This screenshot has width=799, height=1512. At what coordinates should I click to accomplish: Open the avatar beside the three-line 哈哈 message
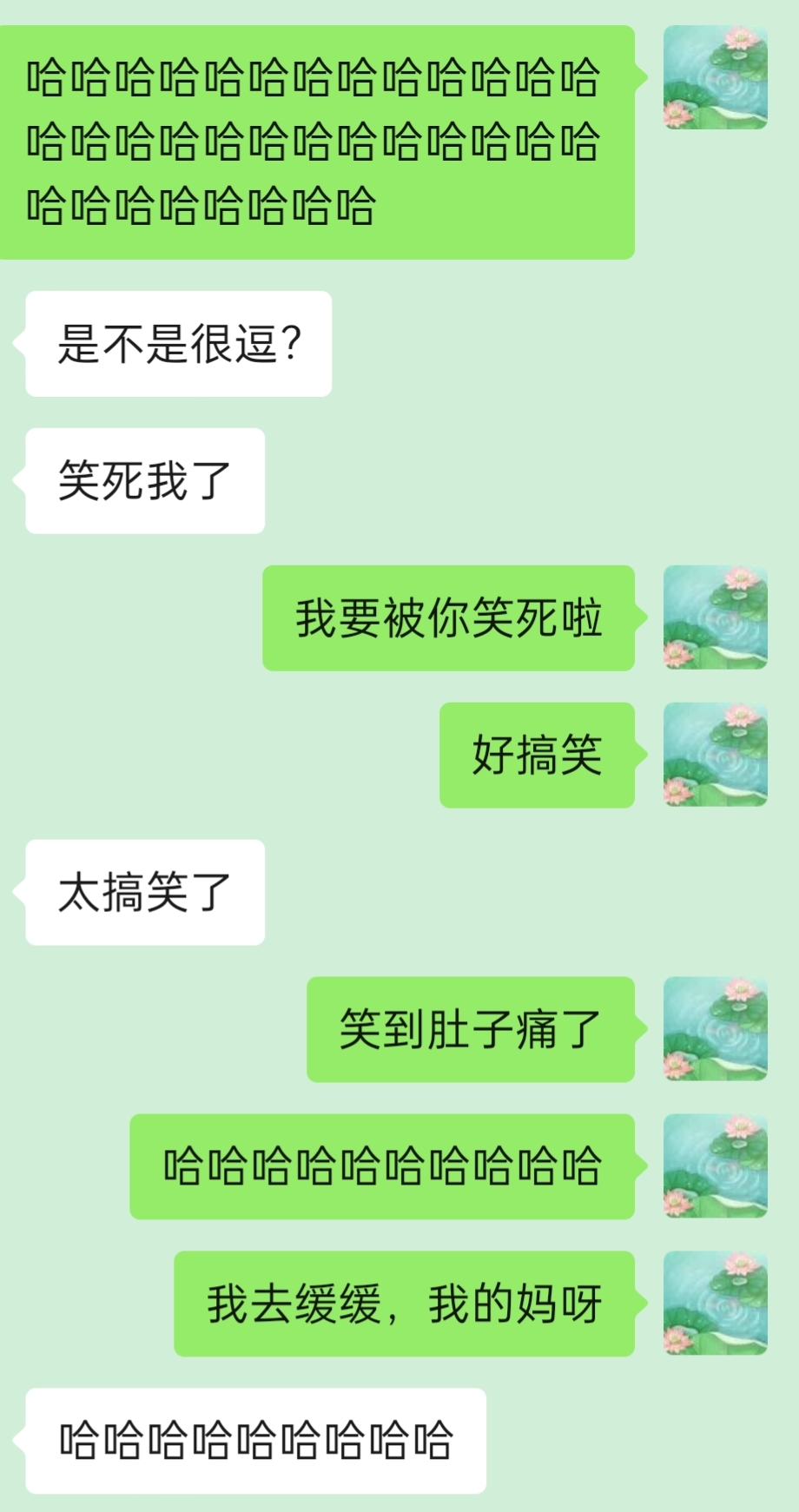715,77
